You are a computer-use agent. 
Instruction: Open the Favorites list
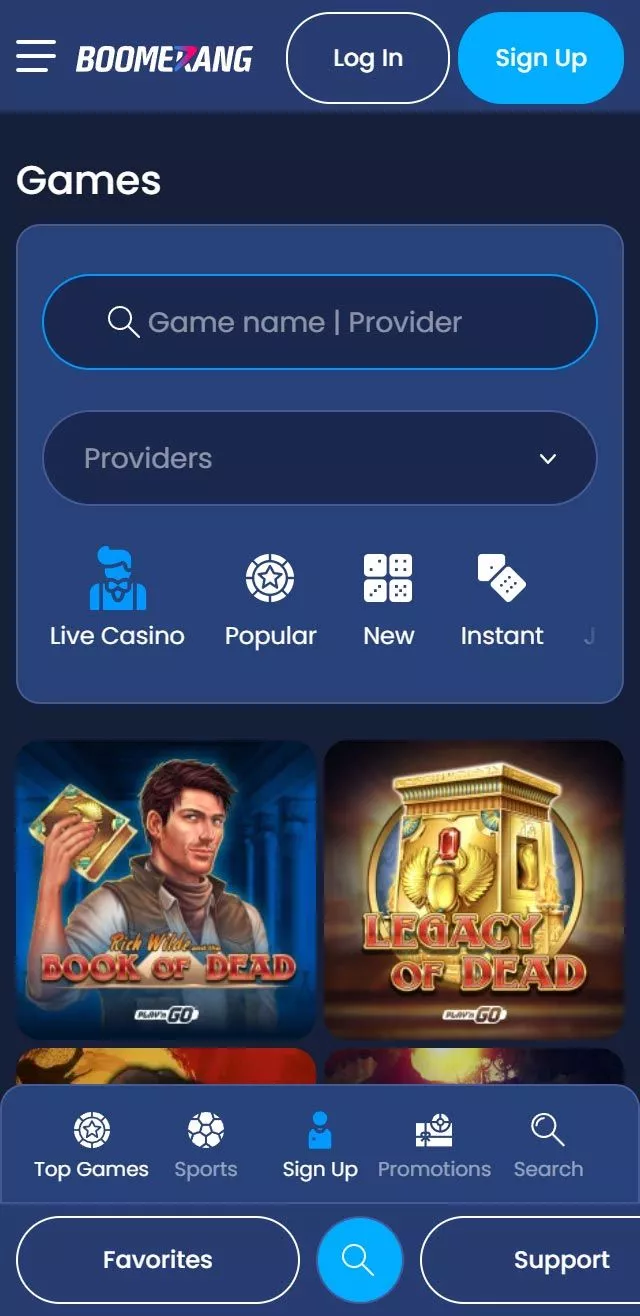[x=158, y=1260]
